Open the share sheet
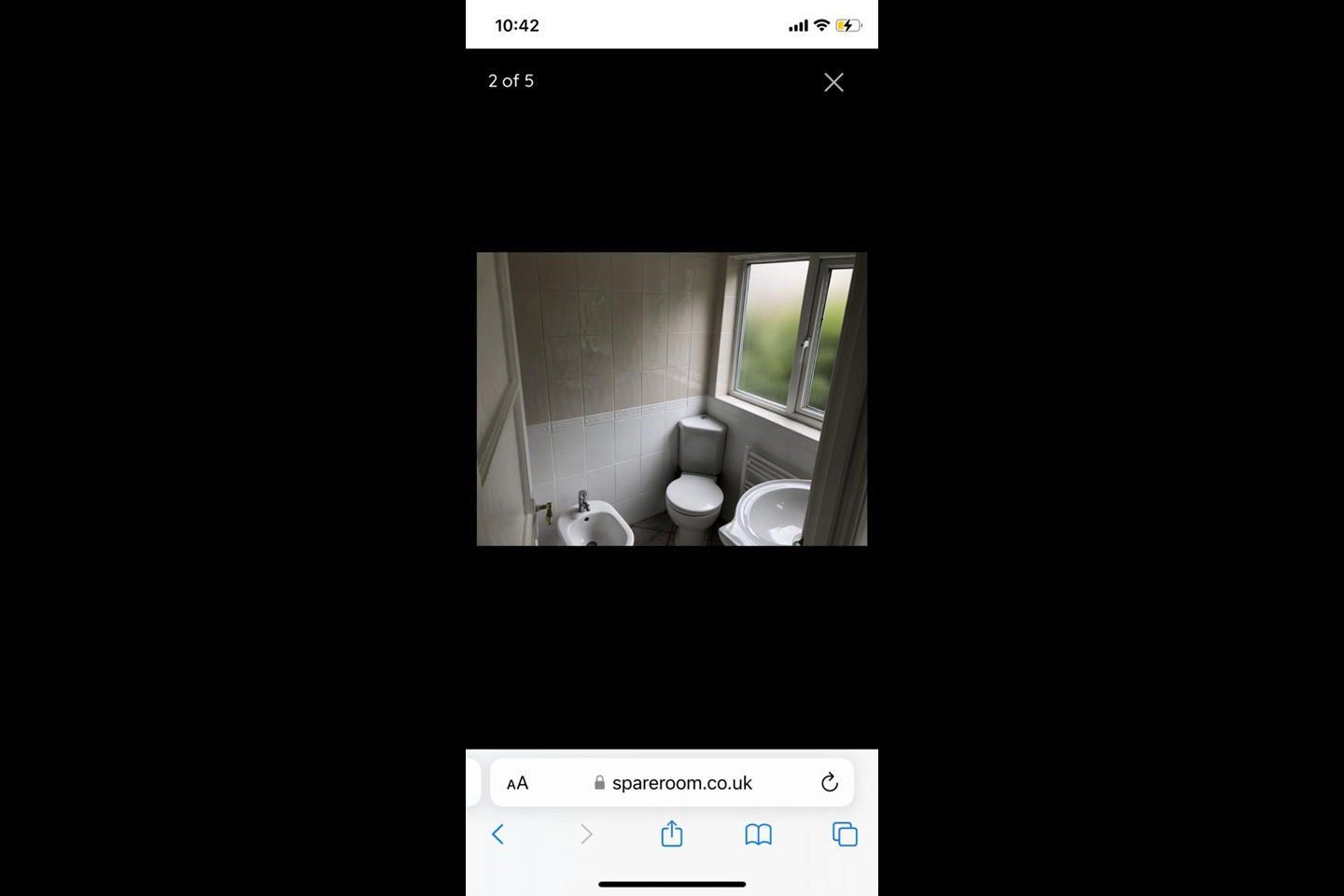 [x=672, y=833]
